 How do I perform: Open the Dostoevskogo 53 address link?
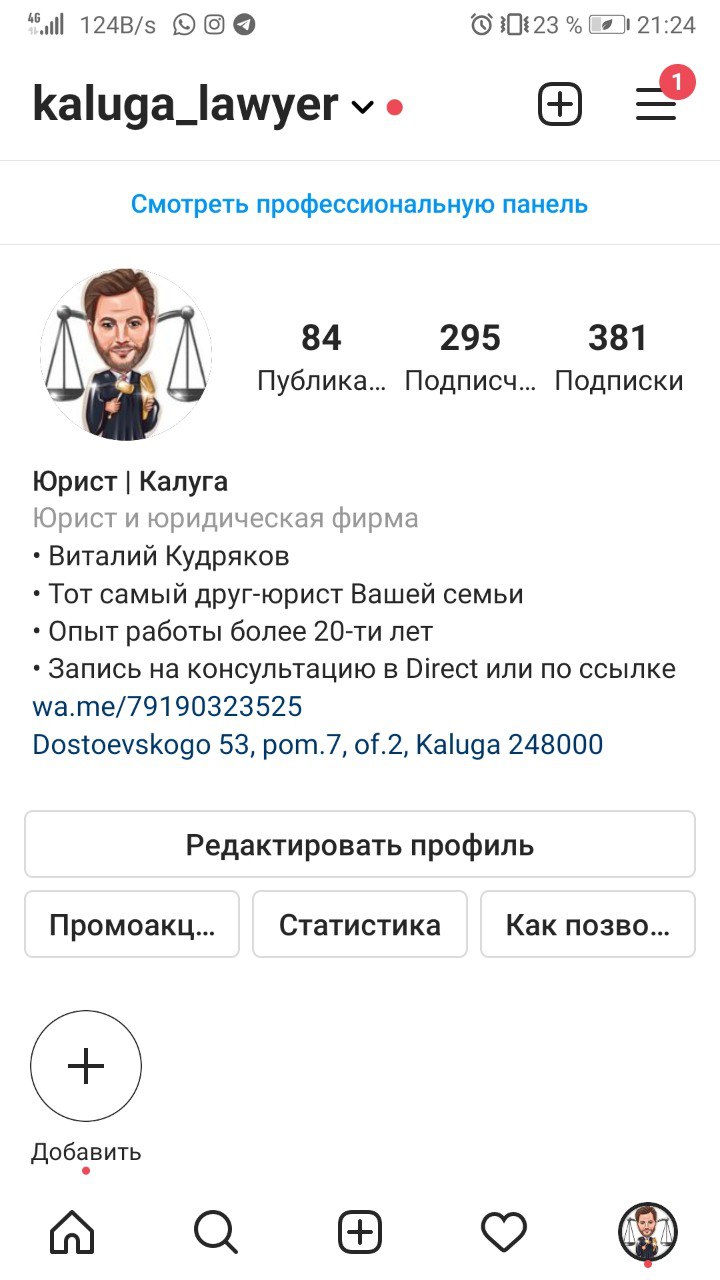click(317, 745)
